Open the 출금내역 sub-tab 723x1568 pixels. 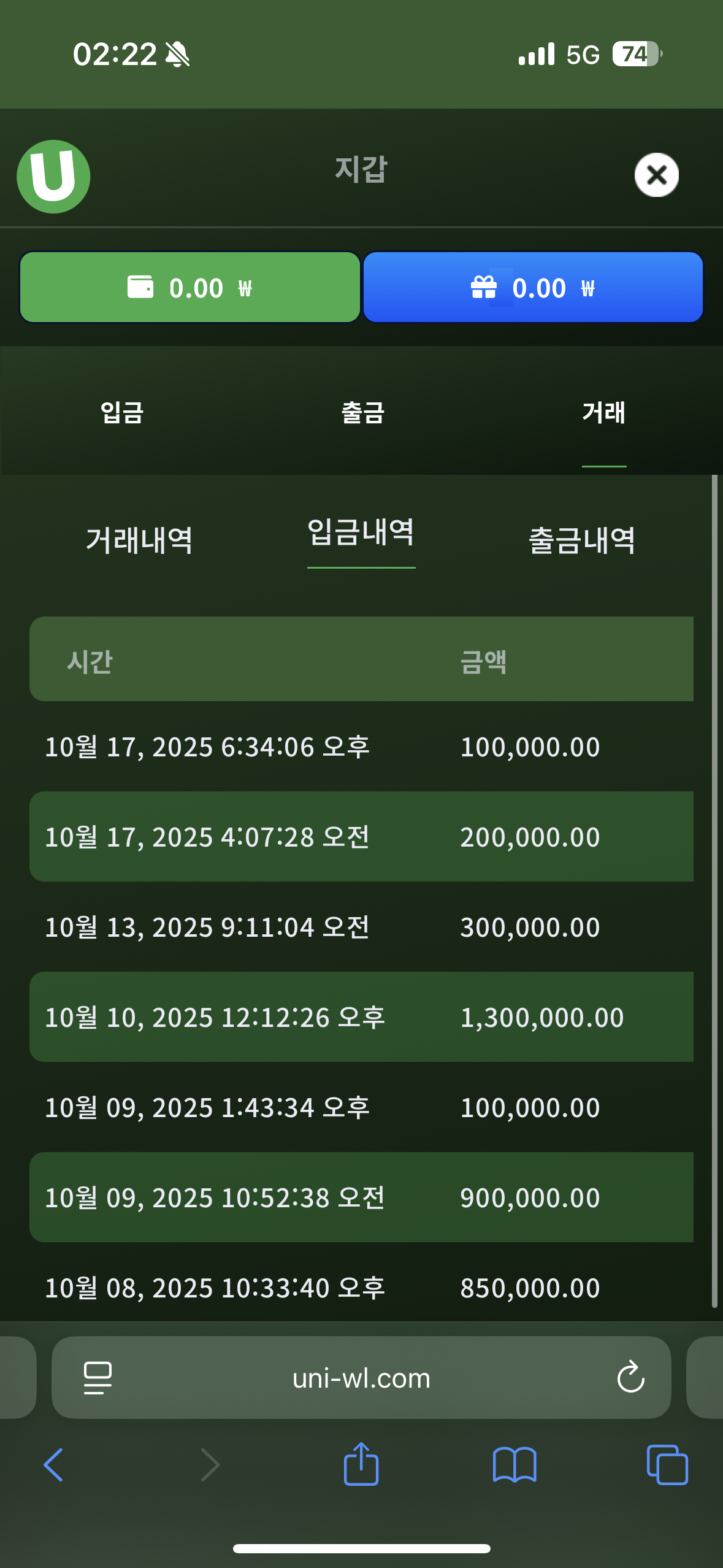pos(581,540)
